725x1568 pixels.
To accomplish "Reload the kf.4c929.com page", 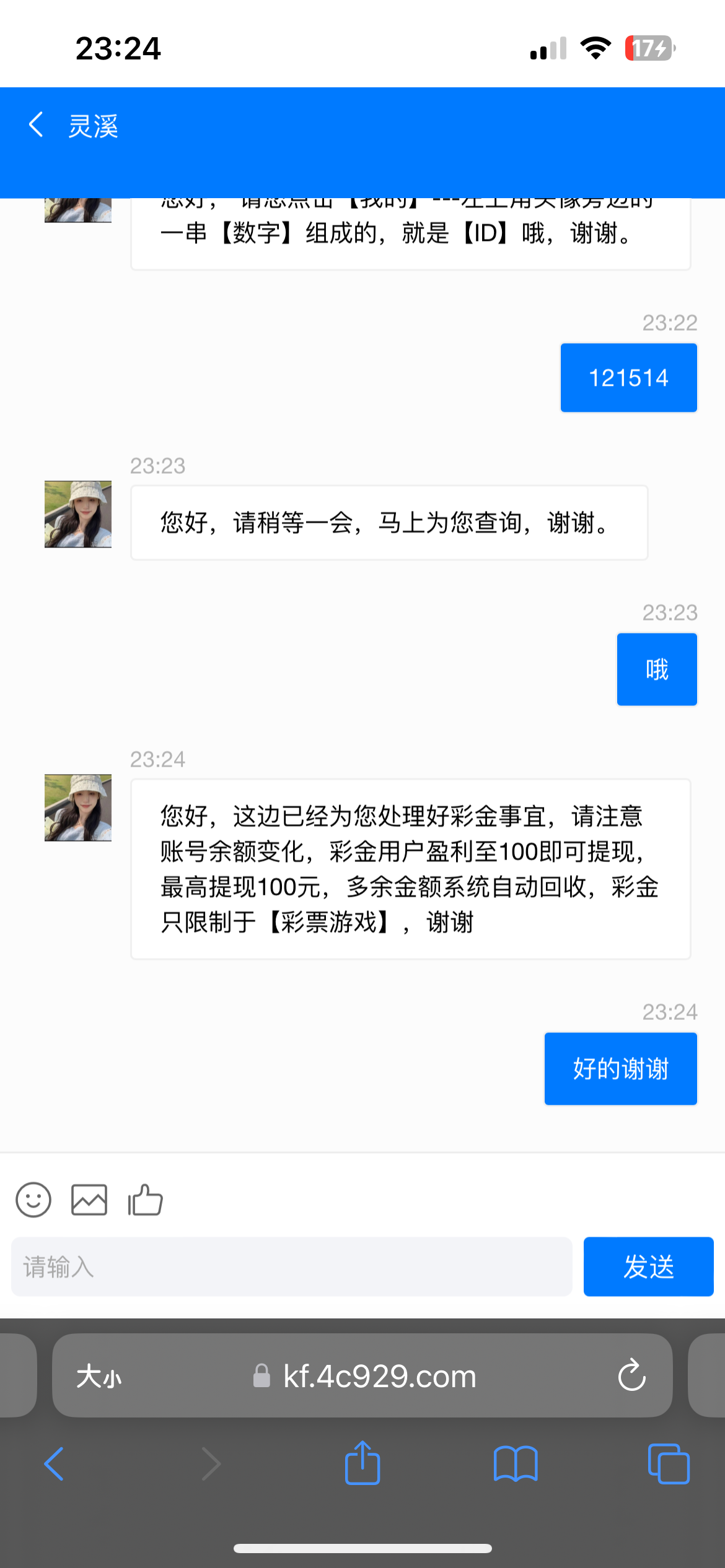I will coord(631,1376).
